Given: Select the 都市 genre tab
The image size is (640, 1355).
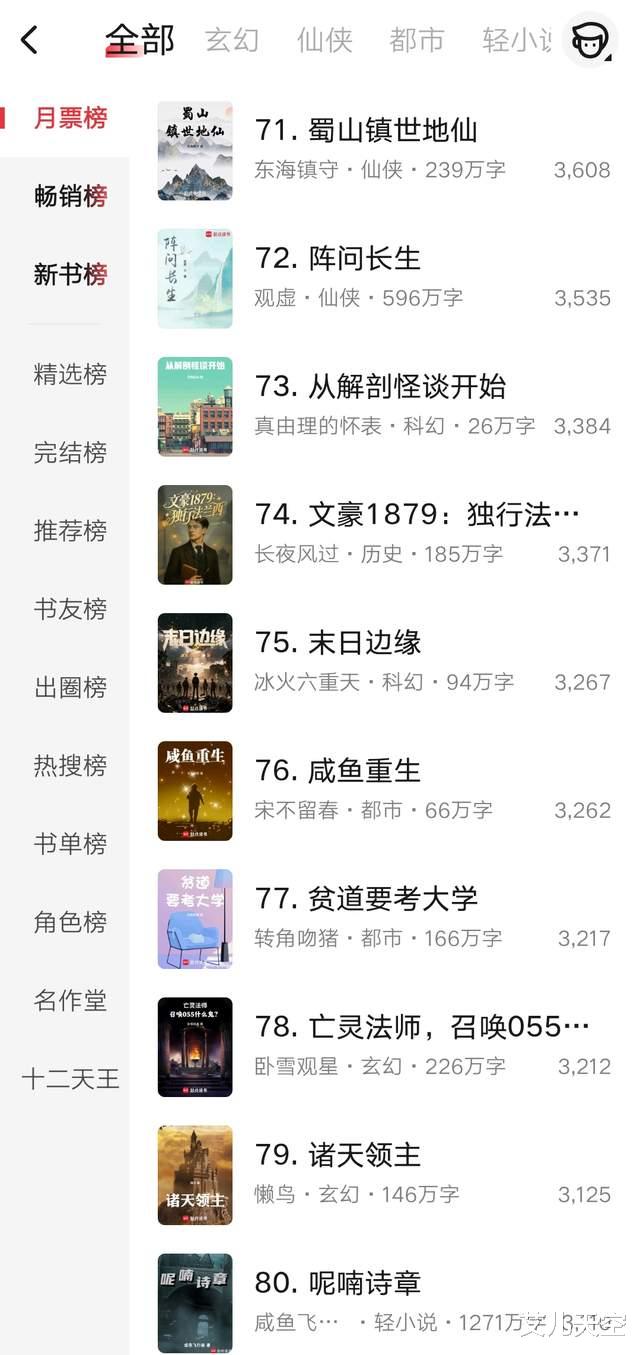Looking at the screenshot, I should [417, 41].
